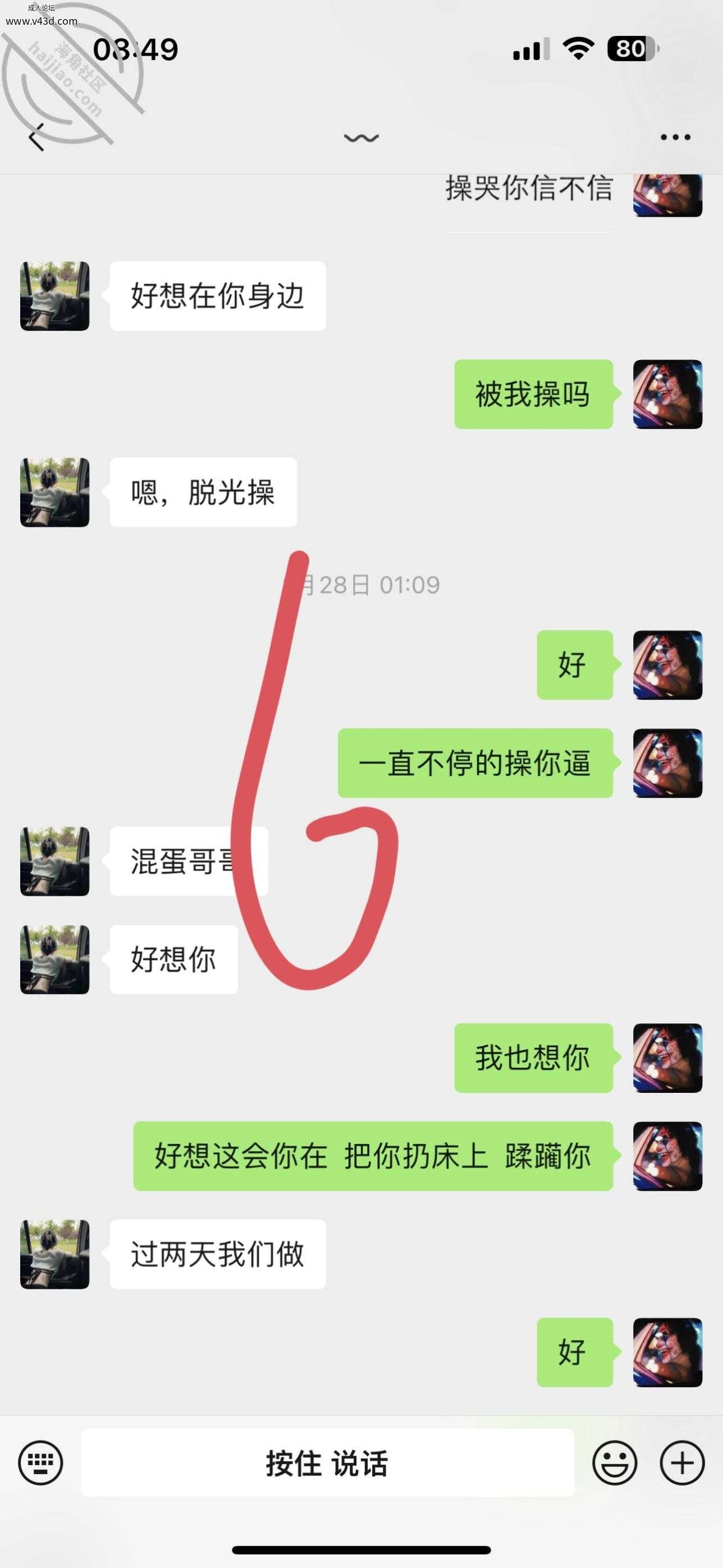The width and height of the screenshot is (723, 1568).
Task: Go back to the chat list
Action: [37, 137]
